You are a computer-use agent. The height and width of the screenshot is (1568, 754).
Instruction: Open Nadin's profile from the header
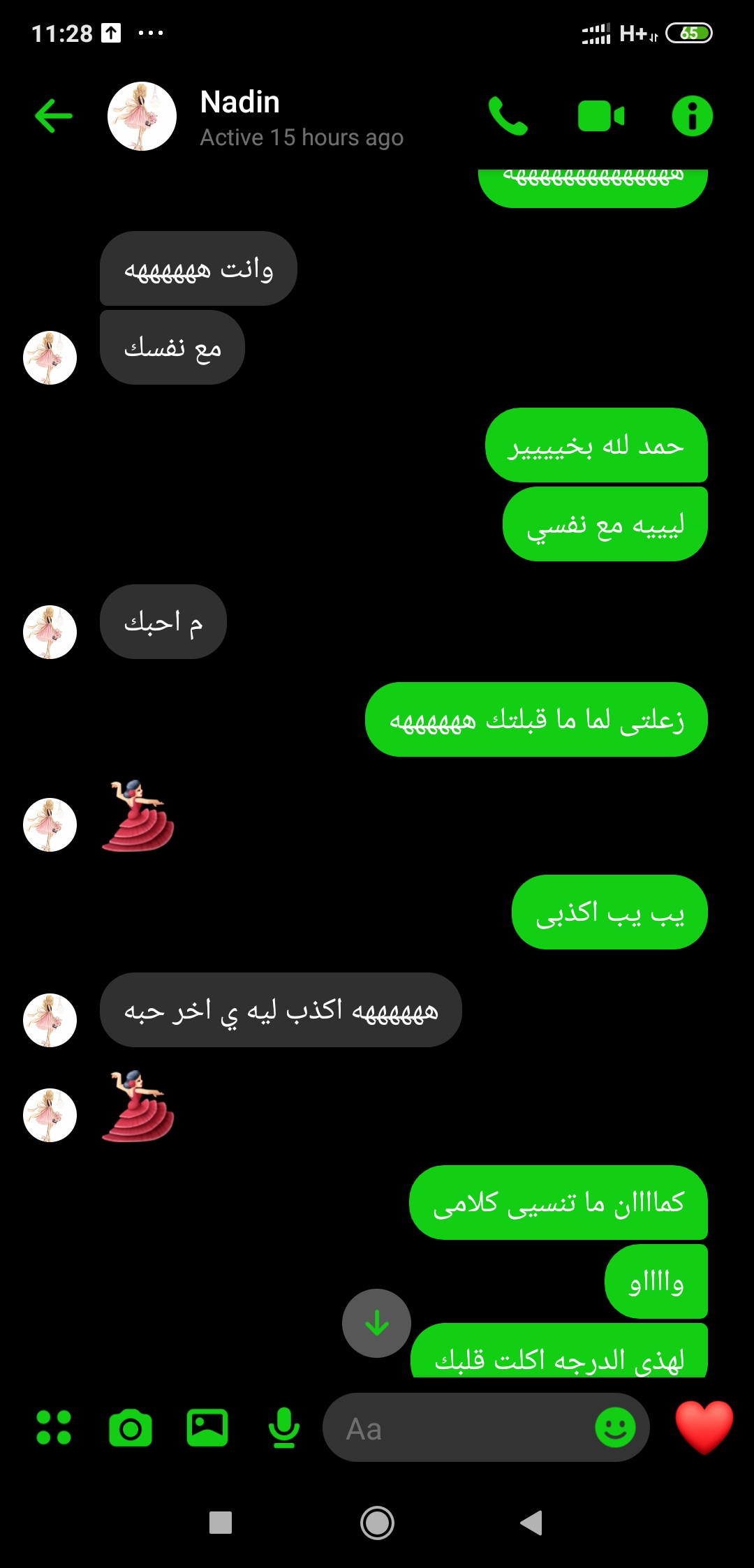239,116
